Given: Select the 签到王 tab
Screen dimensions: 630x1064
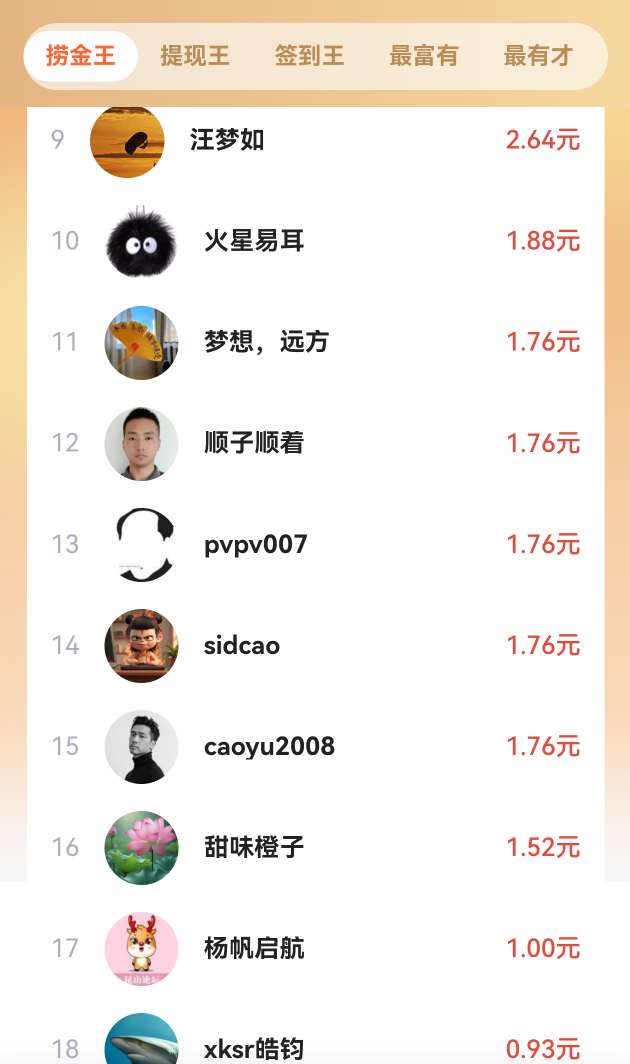Looking at the screenshot, I should (x=310, y=56).
